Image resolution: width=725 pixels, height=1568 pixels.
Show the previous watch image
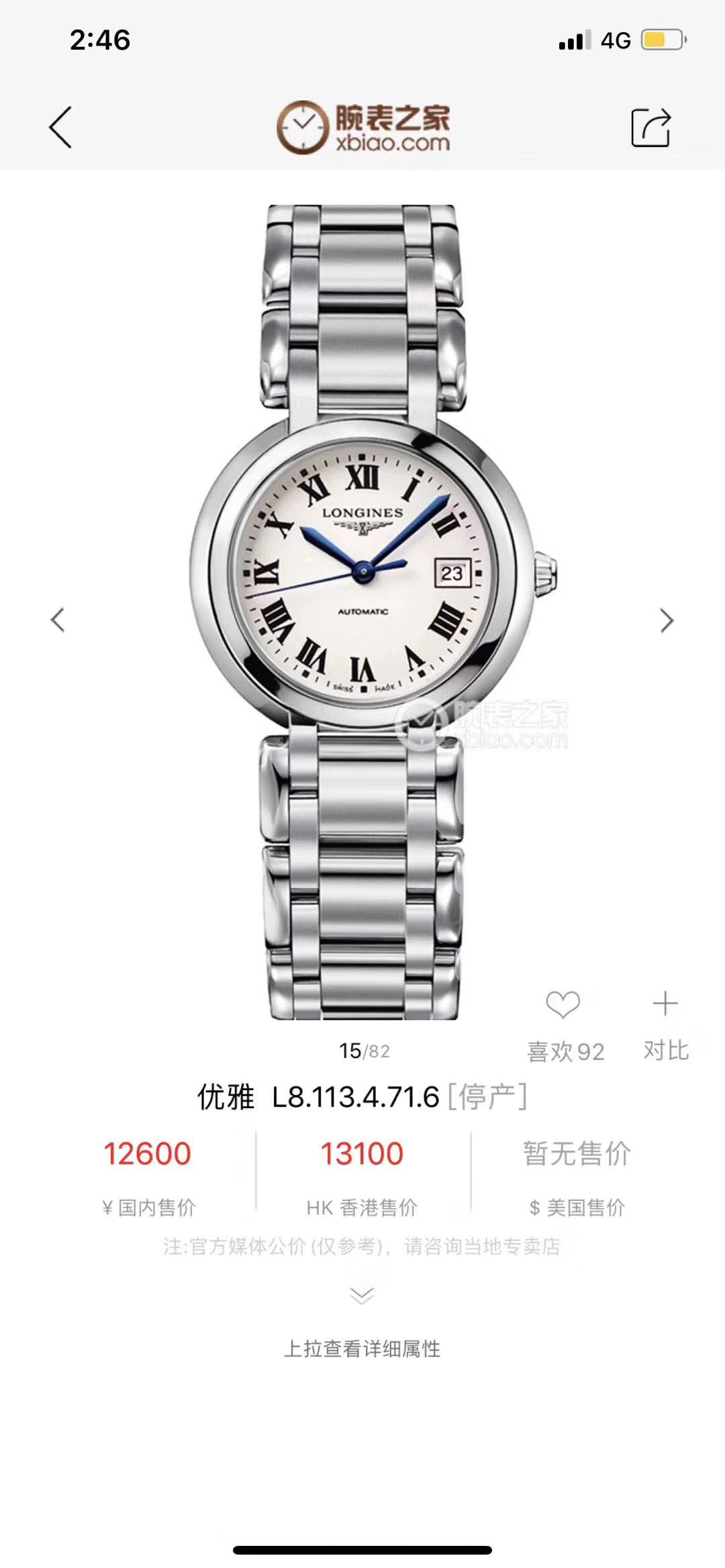click(x=58, y=620)
